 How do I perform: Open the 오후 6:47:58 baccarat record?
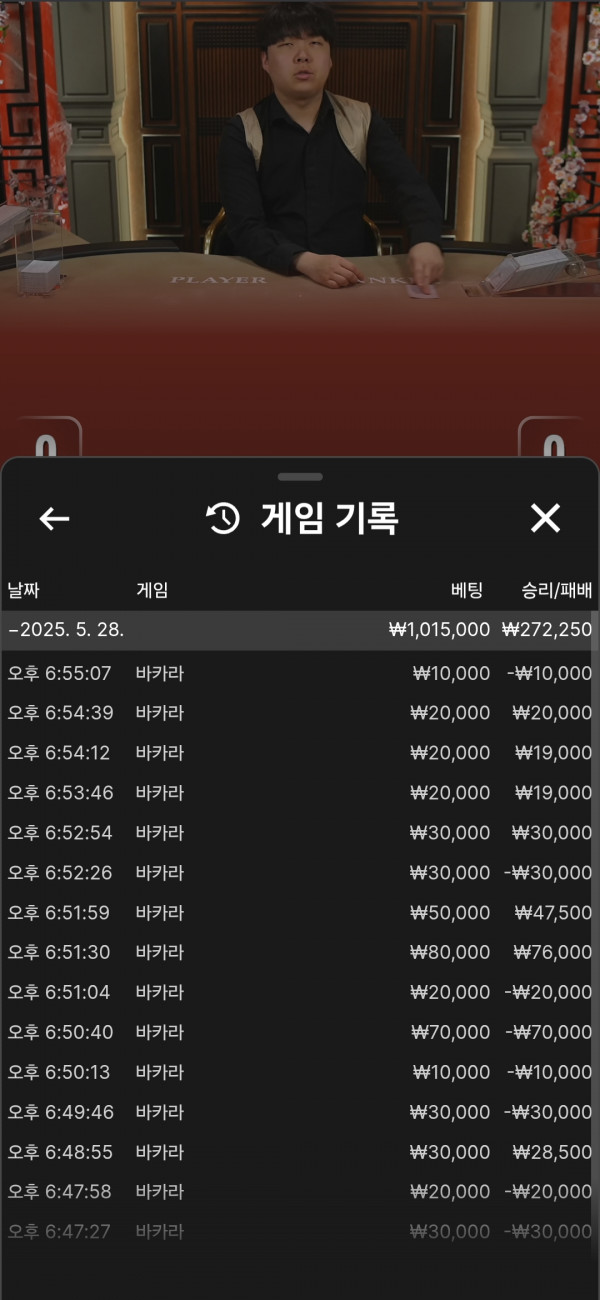[x=298, y=1192]
